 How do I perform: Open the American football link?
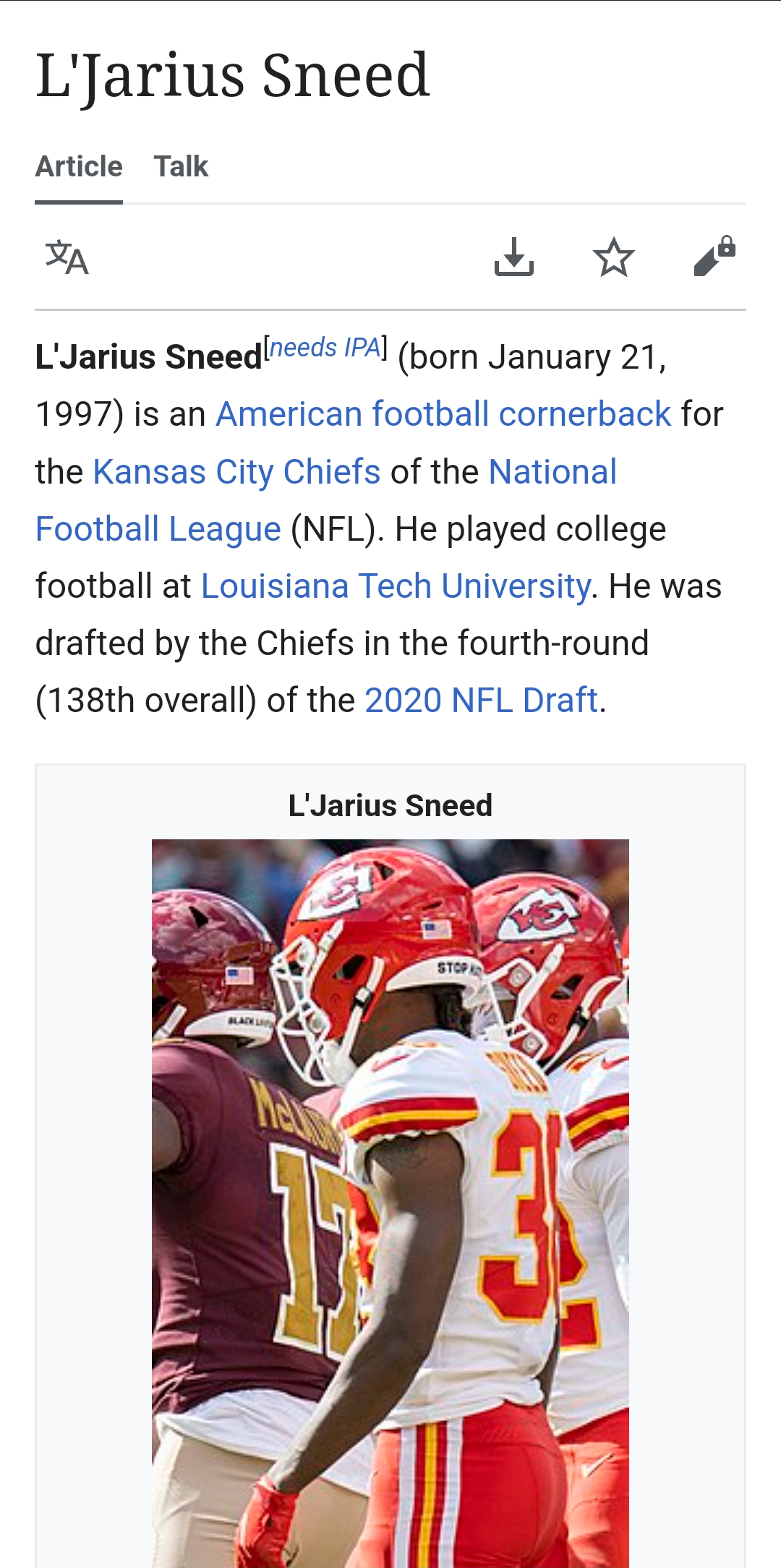click(352, 414)
